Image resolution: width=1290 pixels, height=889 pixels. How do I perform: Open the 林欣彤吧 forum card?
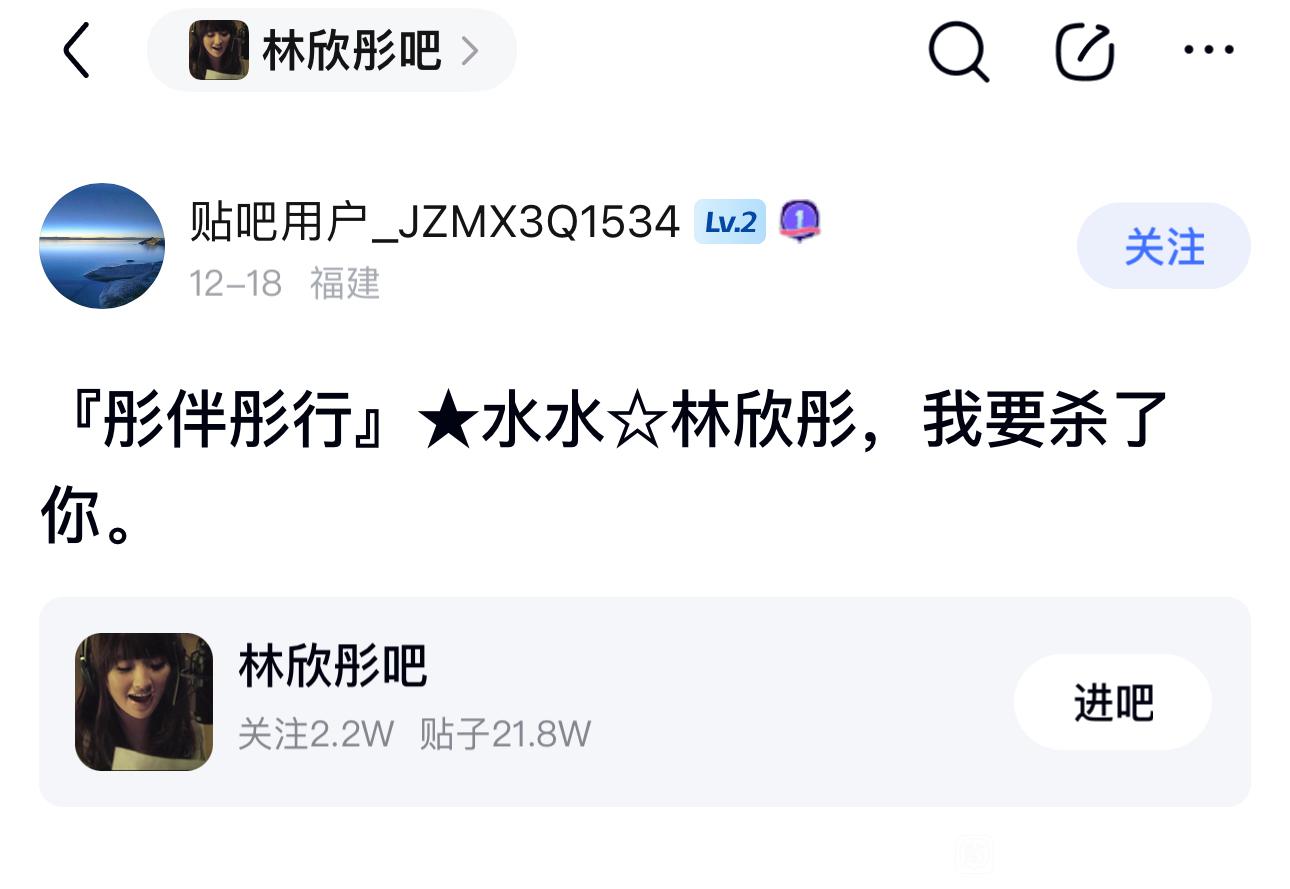[520, 702]
